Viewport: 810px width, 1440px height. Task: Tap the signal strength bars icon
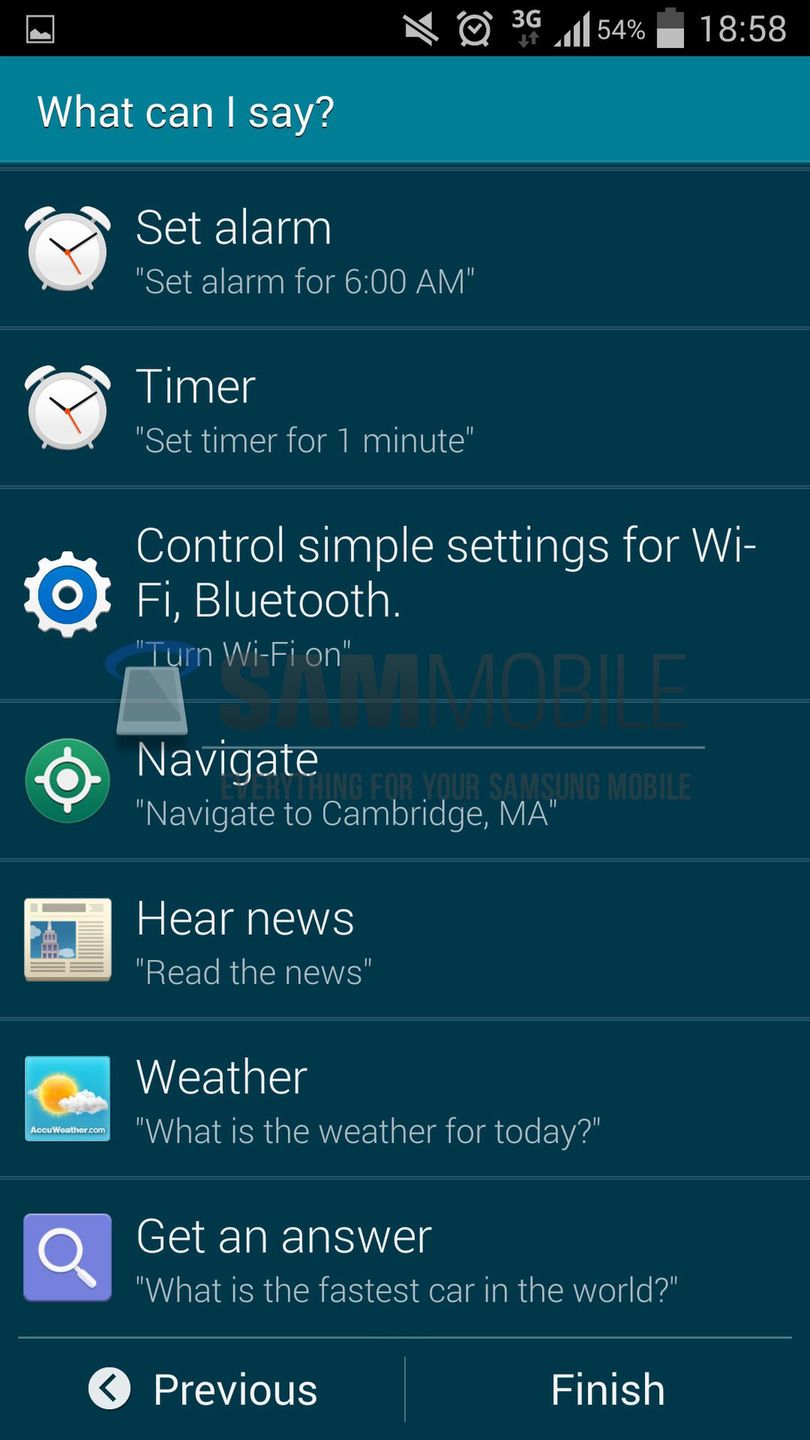(x=573, y=27)
